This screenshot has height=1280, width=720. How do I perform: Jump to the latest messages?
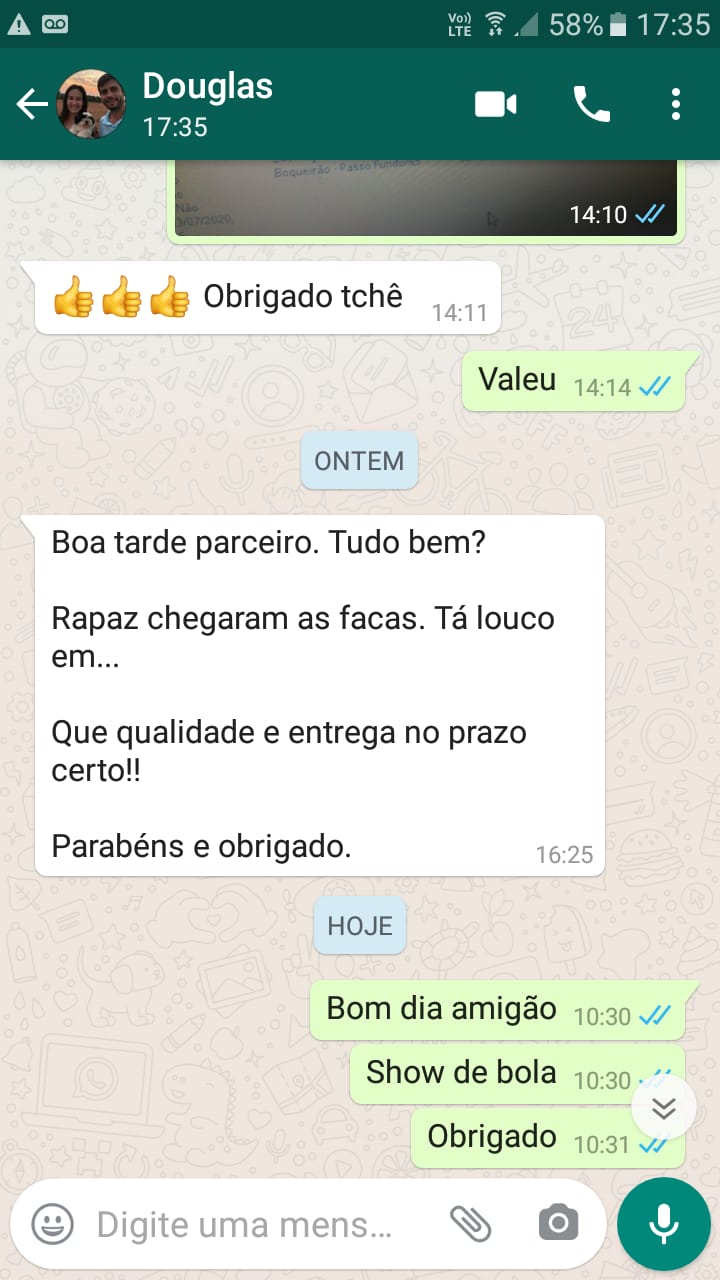(664, 1108)
